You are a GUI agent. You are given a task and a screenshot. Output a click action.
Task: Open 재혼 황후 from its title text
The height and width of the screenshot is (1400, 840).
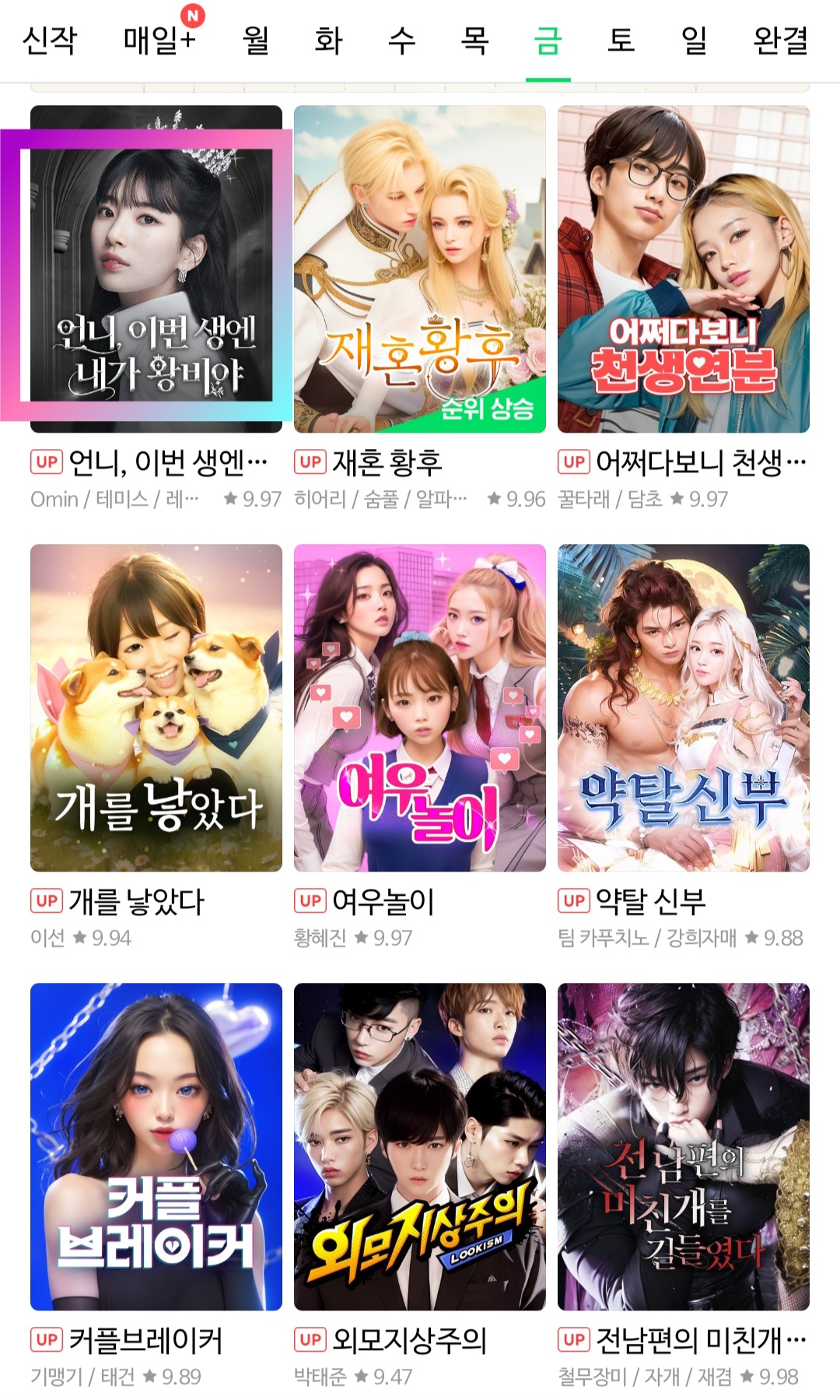click(x=386, y=461)
